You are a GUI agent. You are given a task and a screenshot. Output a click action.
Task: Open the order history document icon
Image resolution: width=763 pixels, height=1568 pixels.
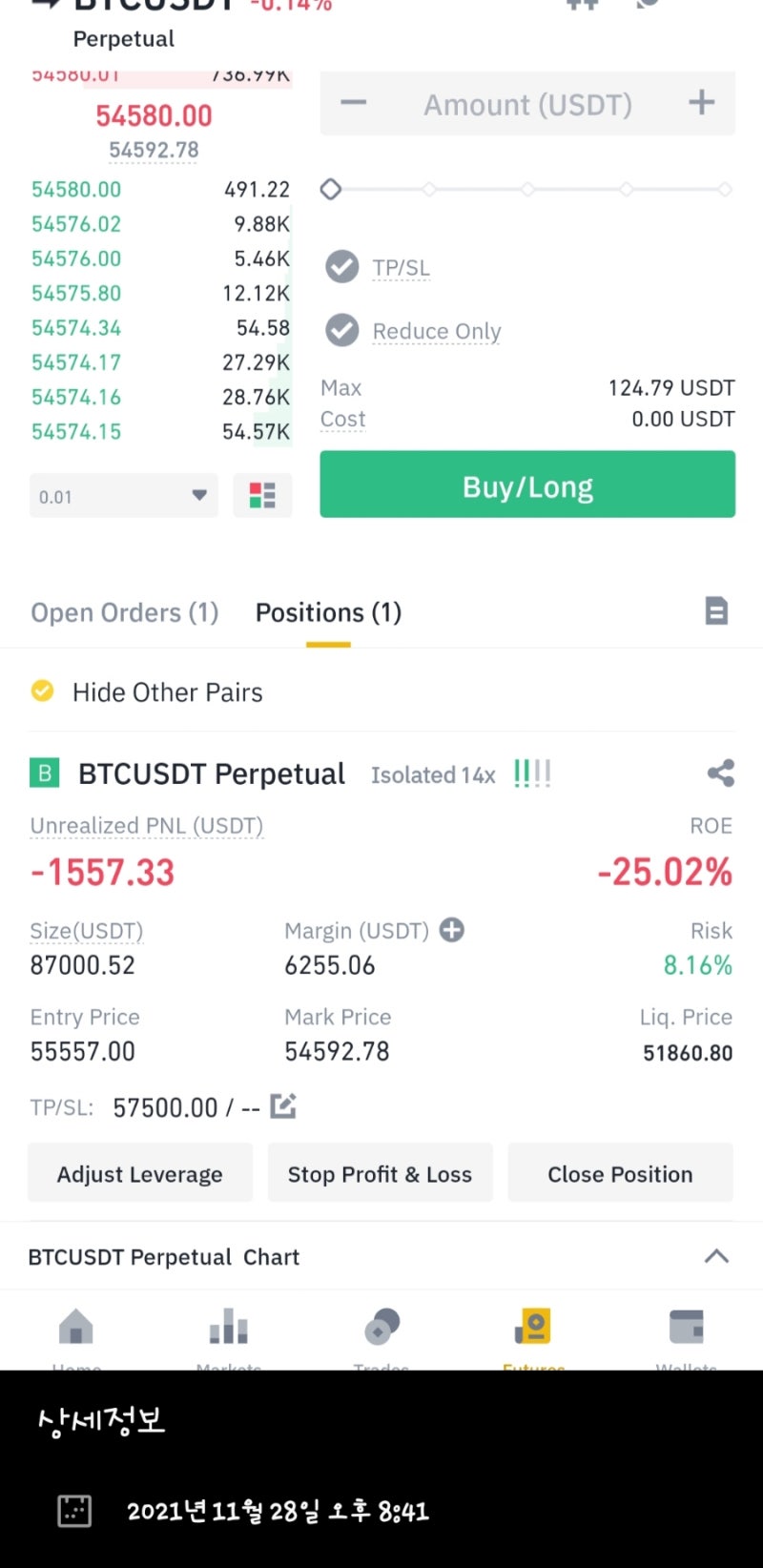[716, 610]
